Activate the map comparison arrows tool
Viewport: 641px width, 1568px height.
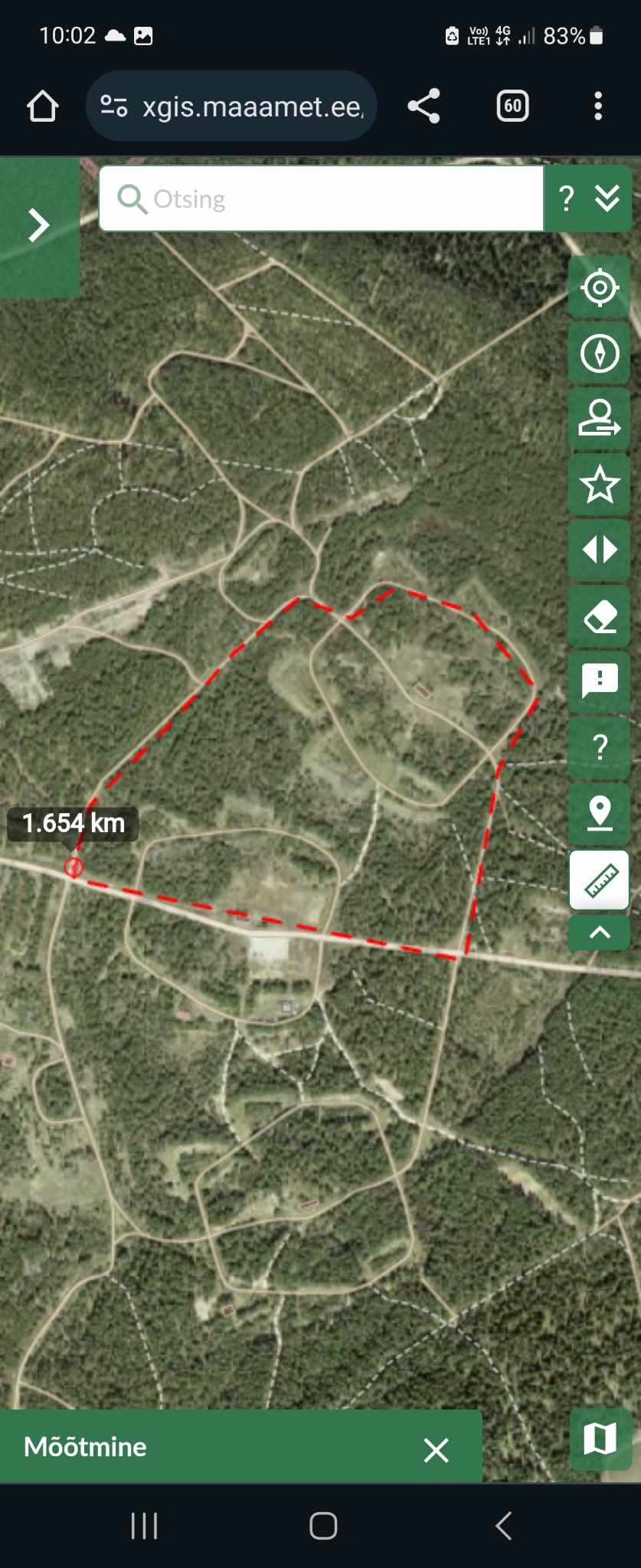coord(600,550)
